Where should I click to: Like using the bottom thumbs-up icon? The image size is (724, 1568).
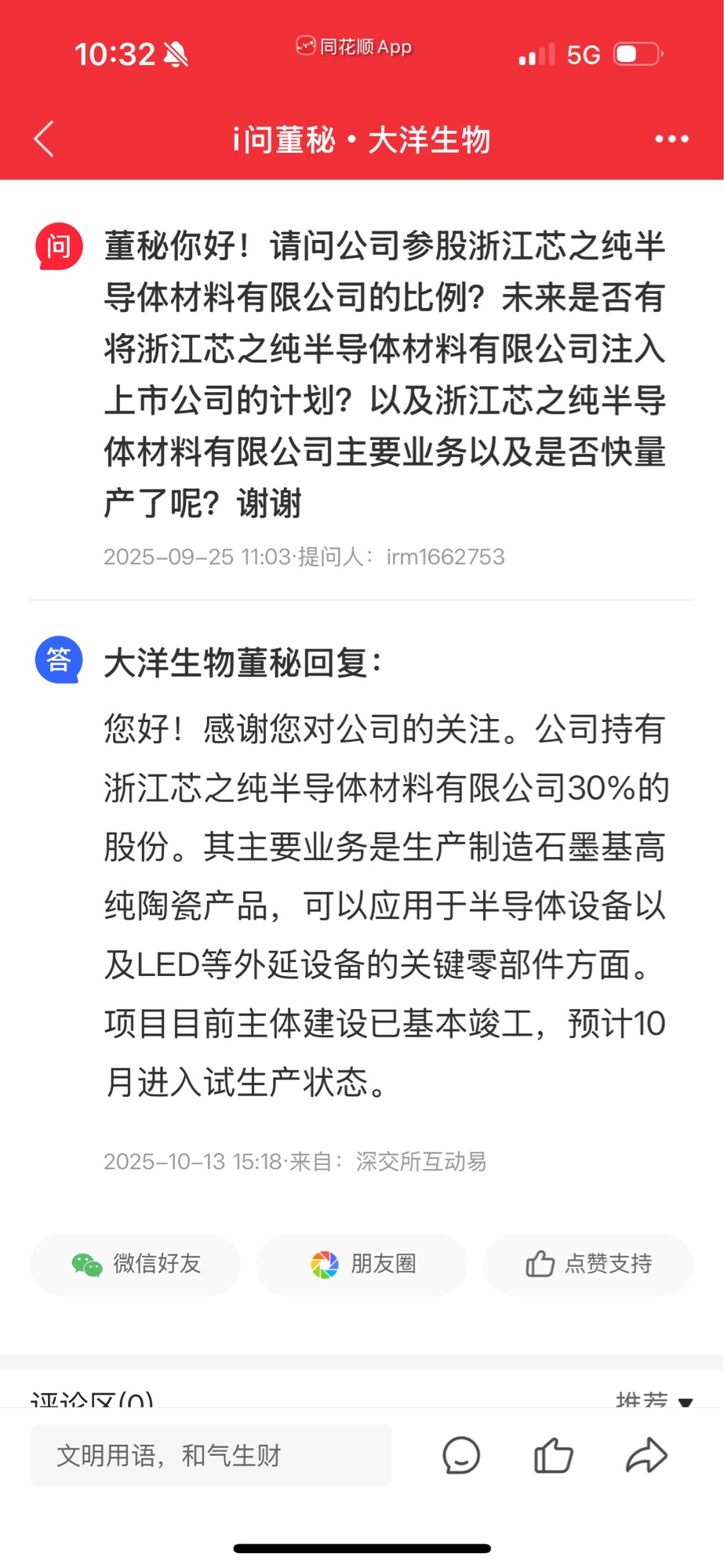coord(553,1455)
